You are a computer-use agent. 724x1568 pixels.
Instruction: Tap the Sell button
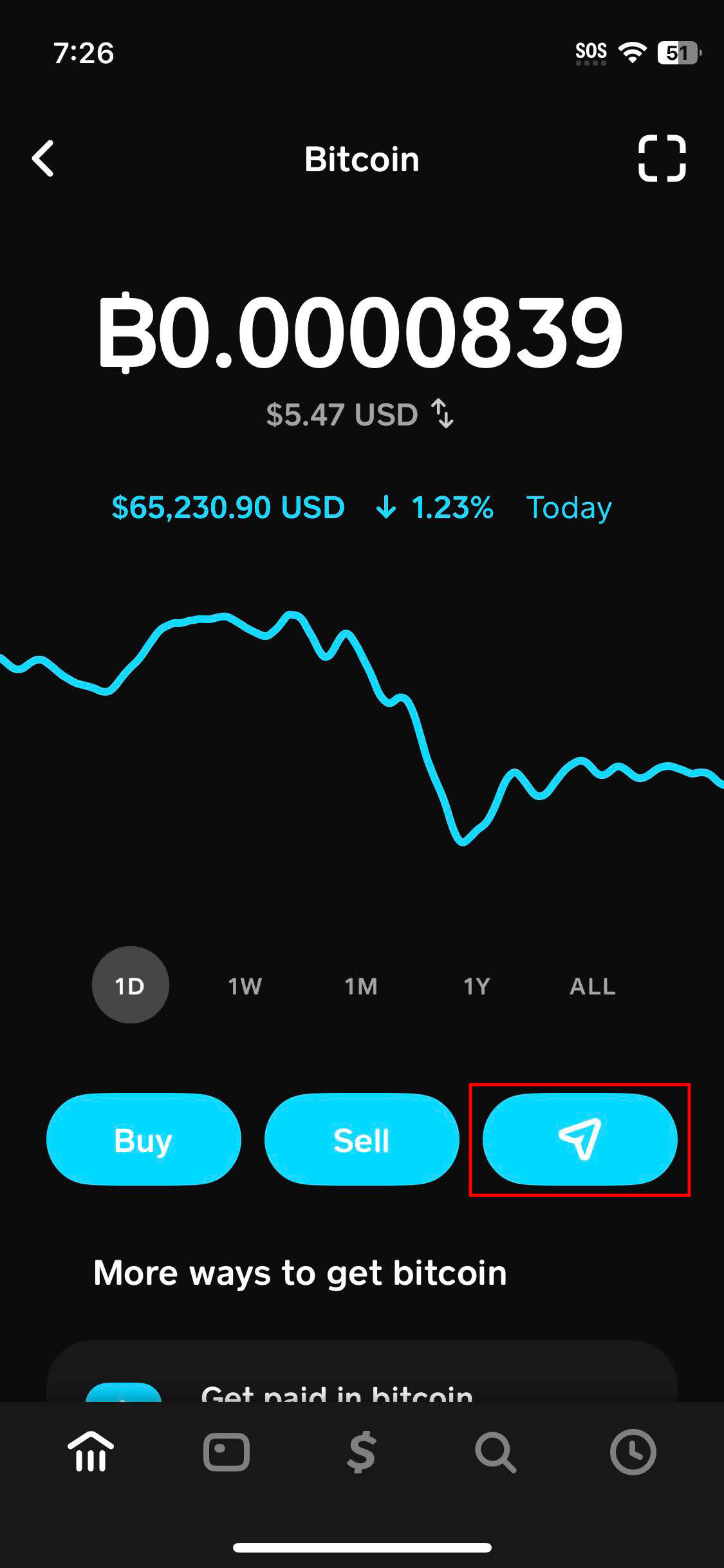pos(362,1140)
